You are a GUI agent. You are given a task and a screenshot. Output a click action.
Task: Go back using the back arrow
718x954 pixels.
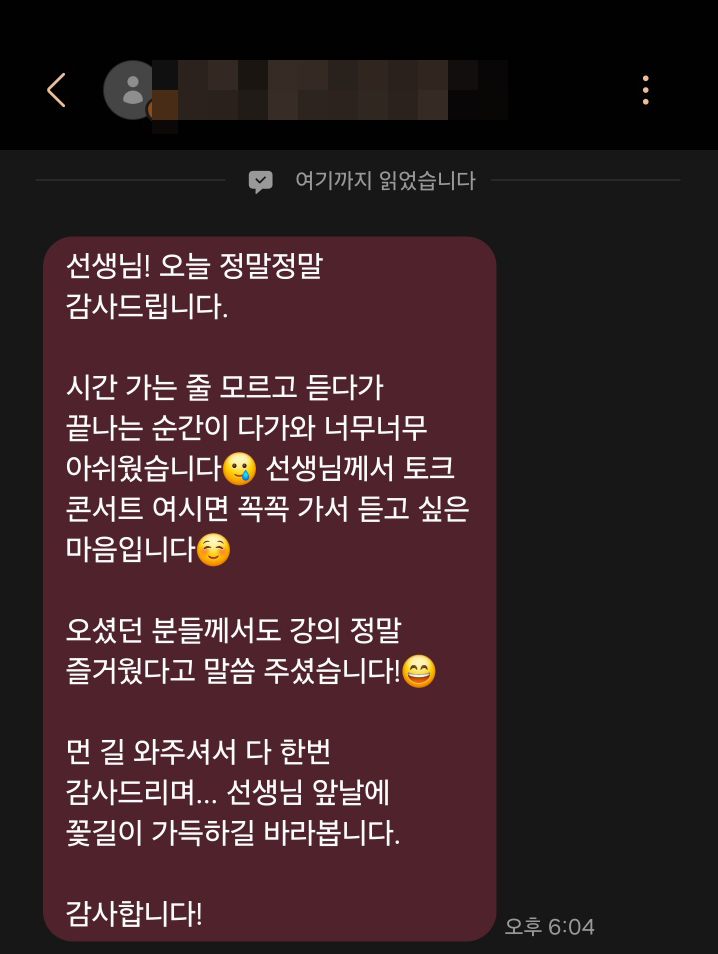click(x=56, y=90)
